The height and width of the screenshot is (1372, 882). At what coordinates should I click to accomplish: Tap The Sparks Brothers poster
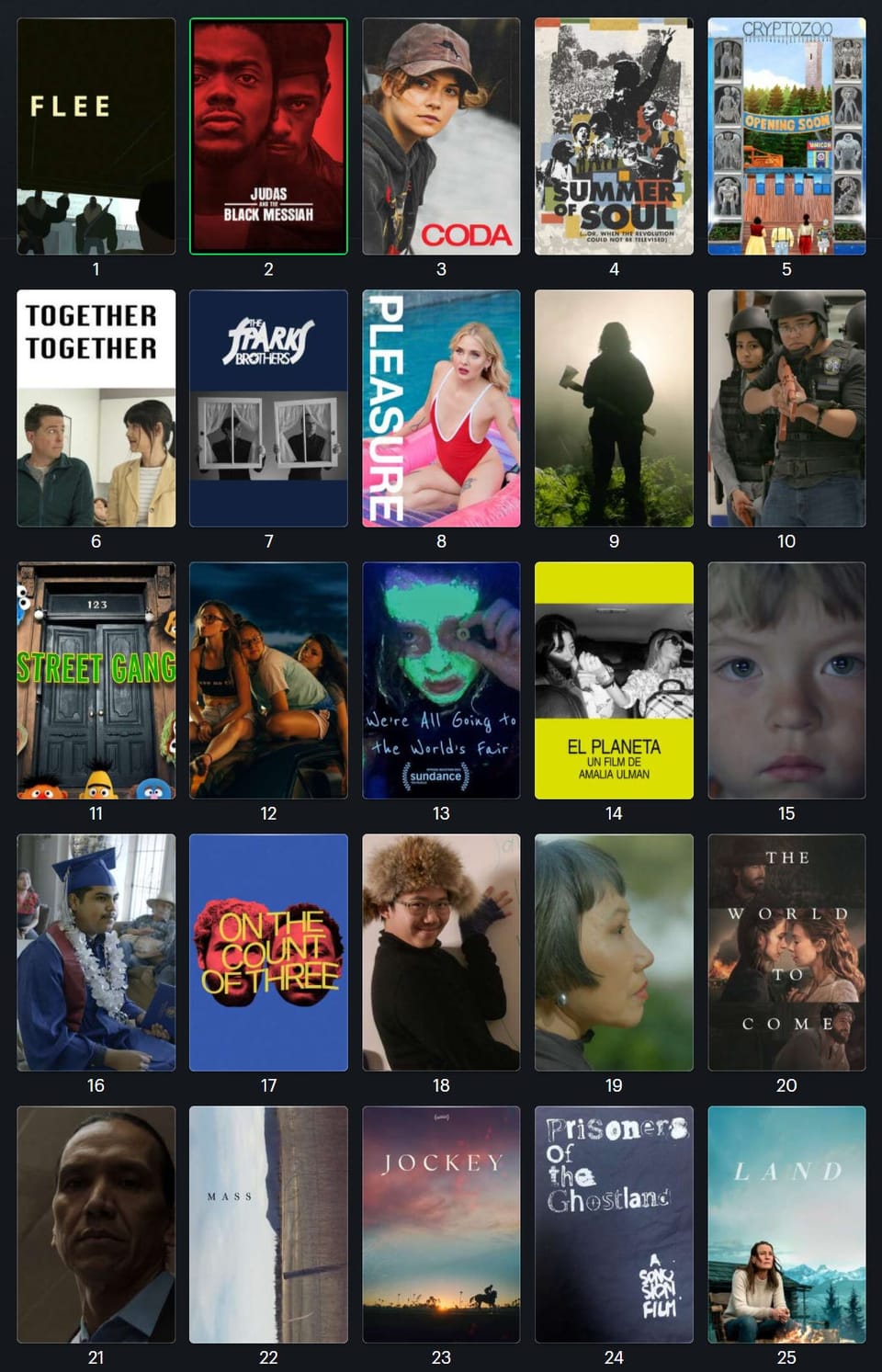[268, 408]
